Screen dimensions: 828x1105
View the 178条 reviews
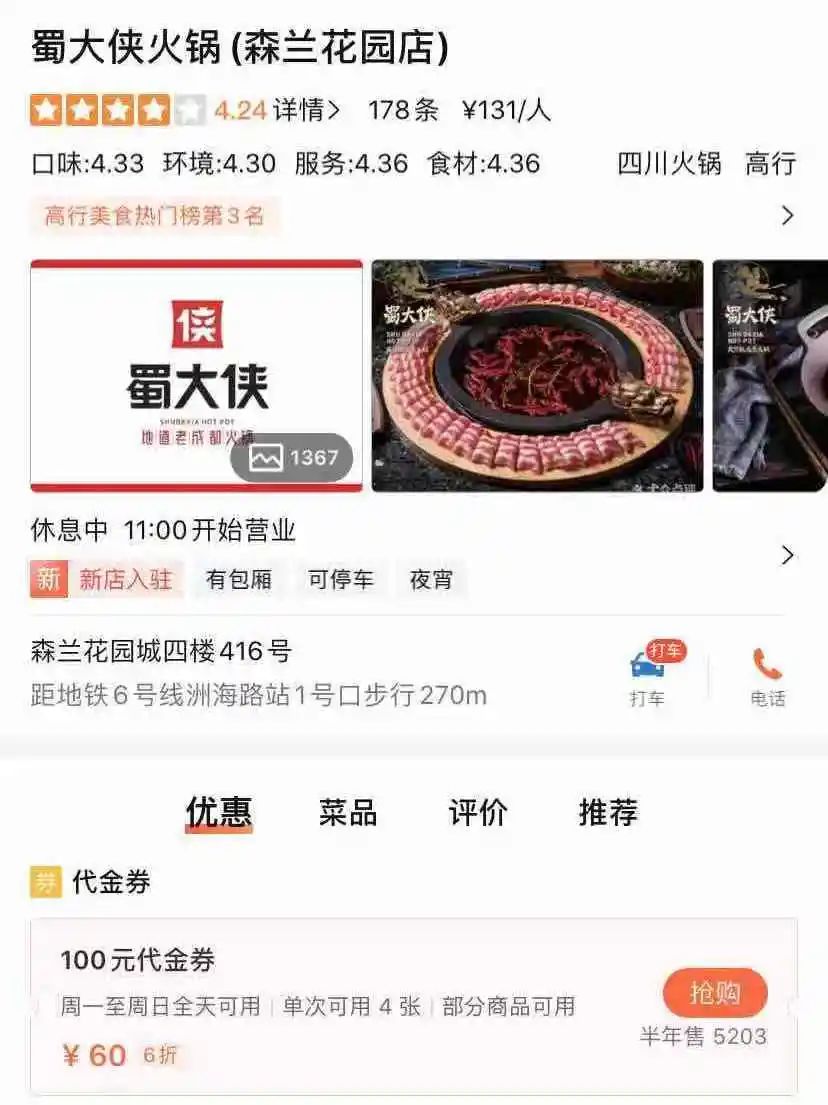click(x=403, y=110)
